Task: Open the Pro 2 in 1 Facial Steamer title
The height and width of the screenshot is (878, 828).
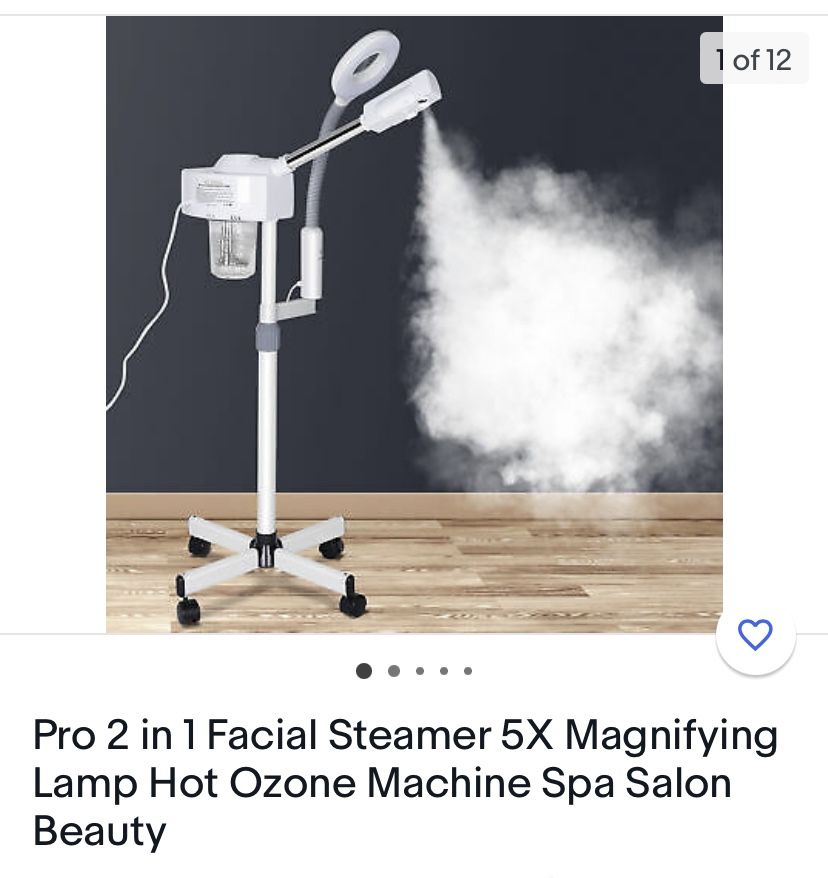Action: point(400,783)
